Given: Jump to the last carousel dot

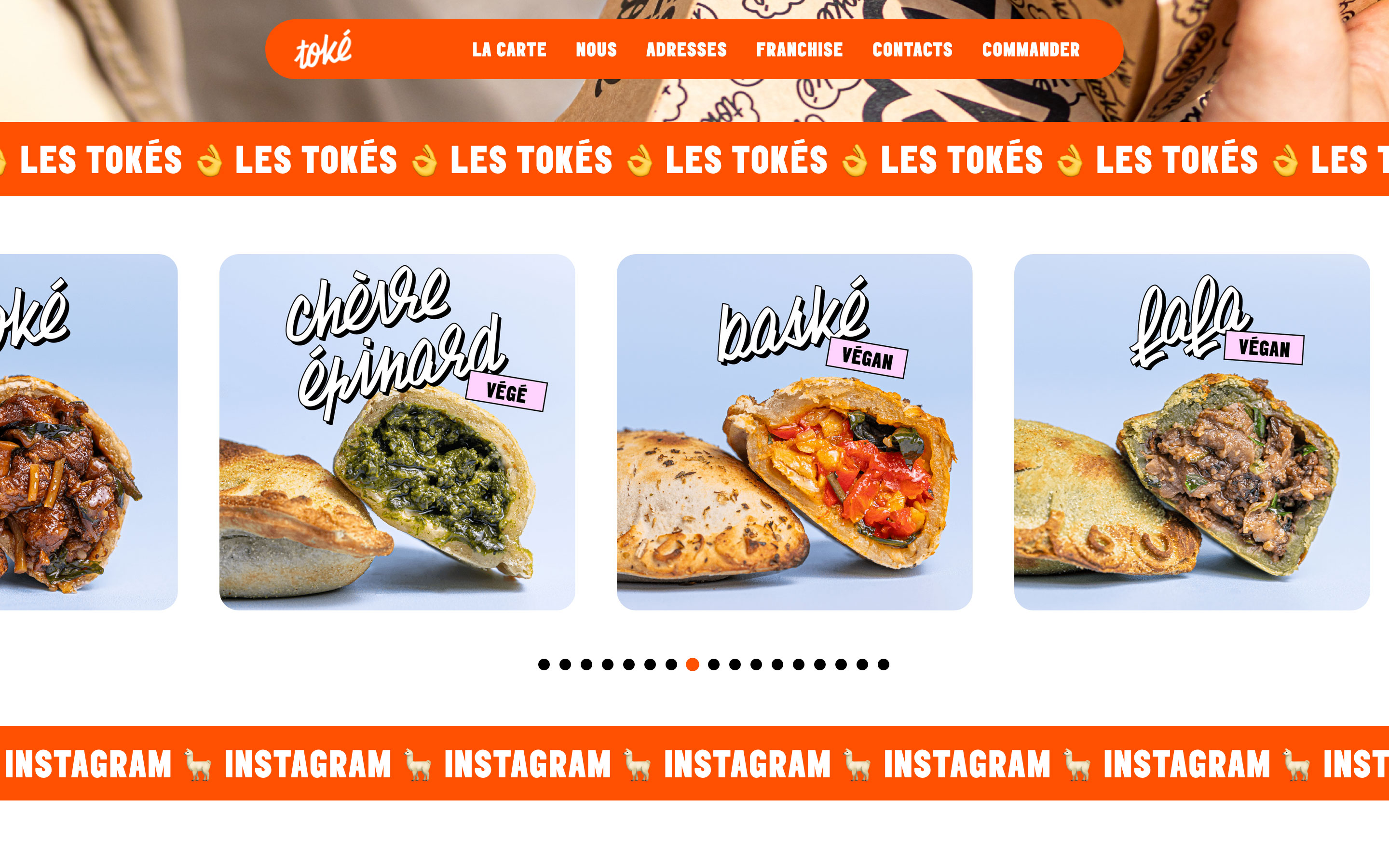Looking at the screenshot, I should tap(884, 664).
